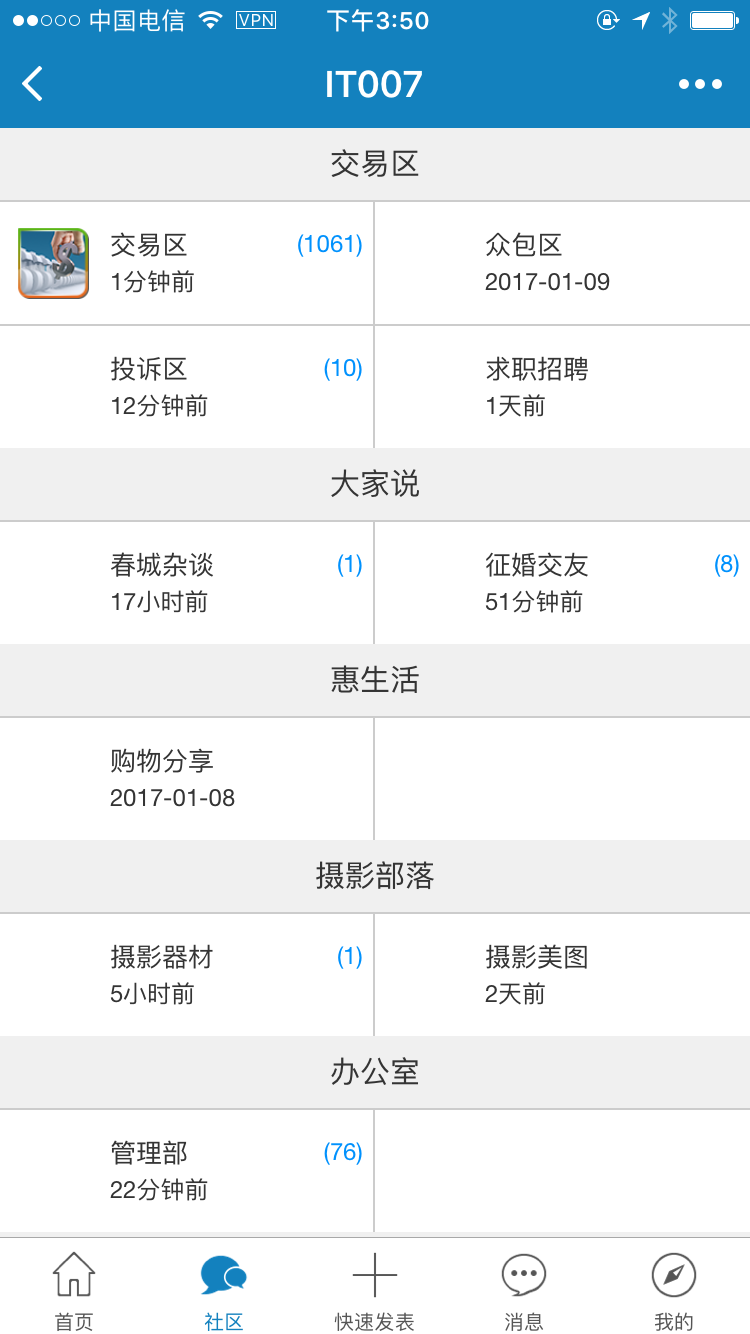Viewport: 750px width, 1334px height.
Task: Open the 众包区 forum board
Action: pyautogui.click(x=562, y=263)
